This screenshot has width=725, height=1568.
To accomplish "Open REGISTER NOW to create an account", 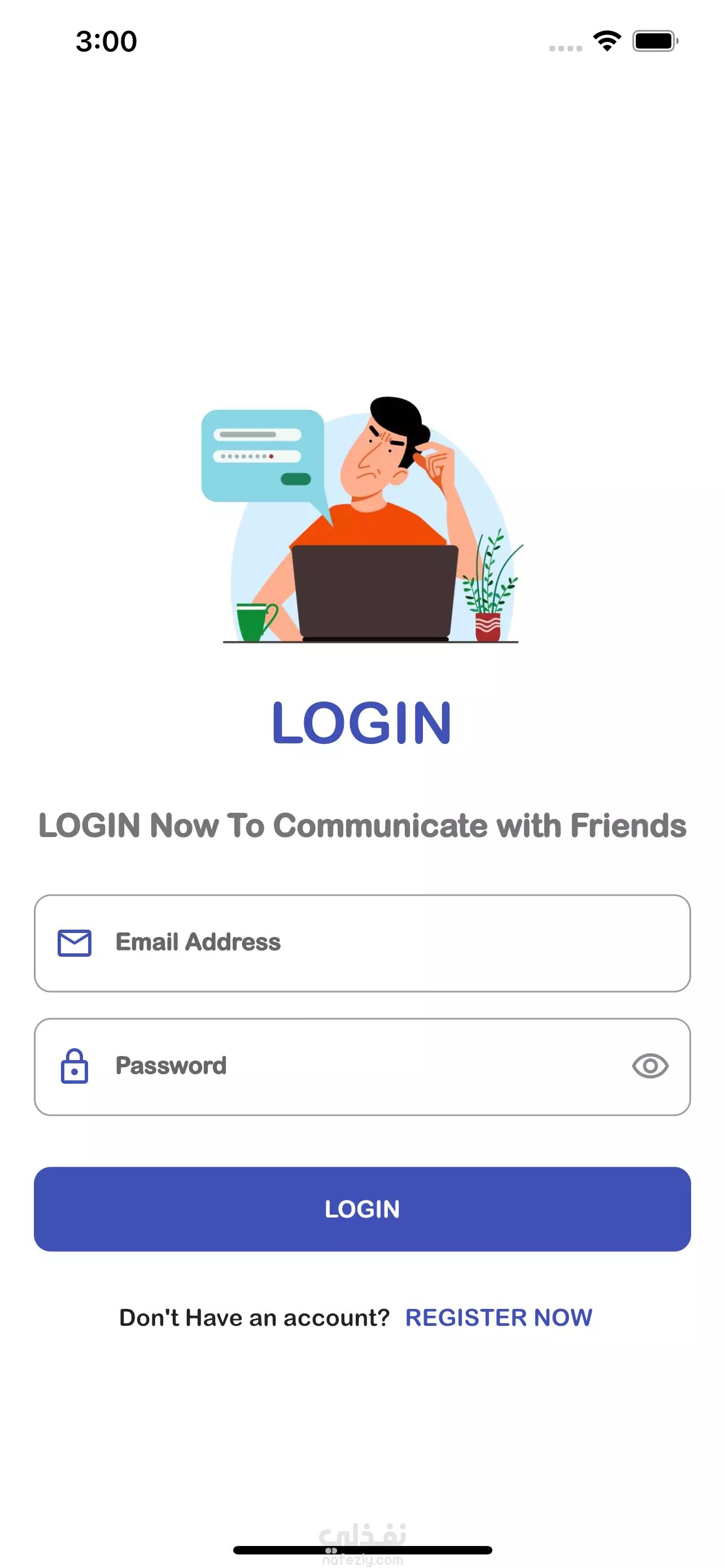I will (x=499, y=1317).
